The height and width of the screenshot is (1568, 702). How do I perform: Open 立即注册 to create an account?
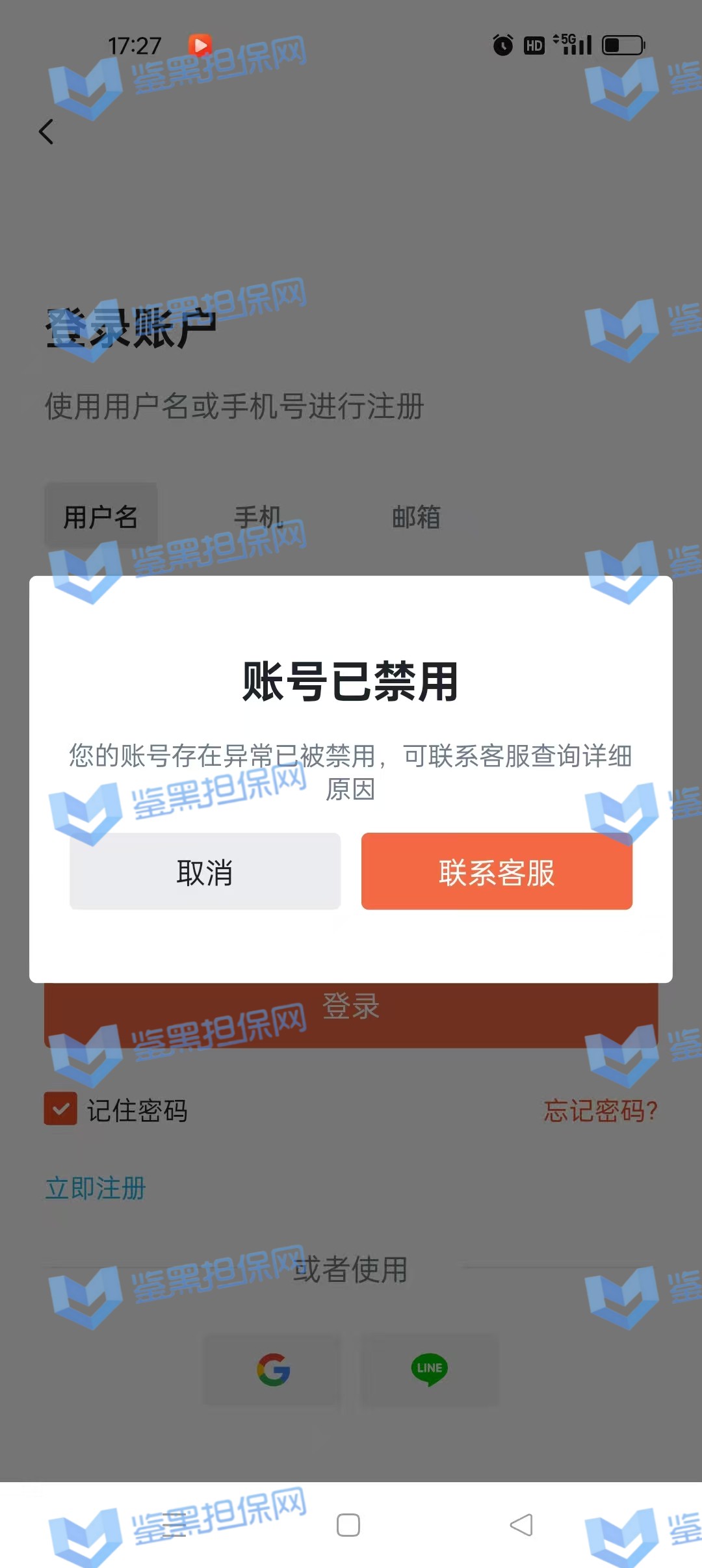coord(96,1188)
